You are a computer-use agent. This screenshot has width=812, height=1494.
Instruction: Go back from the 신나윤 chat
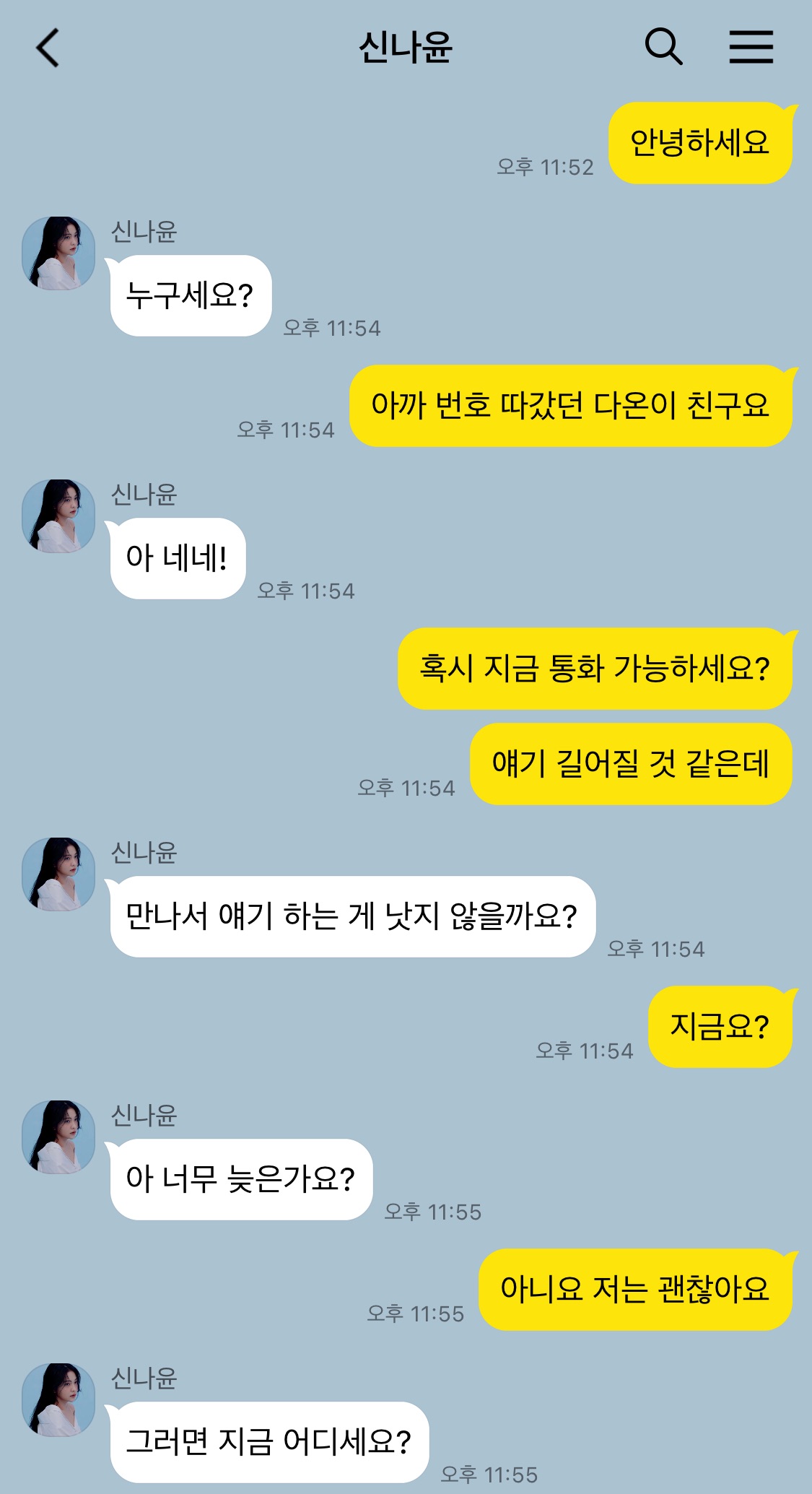pos(48,48)
